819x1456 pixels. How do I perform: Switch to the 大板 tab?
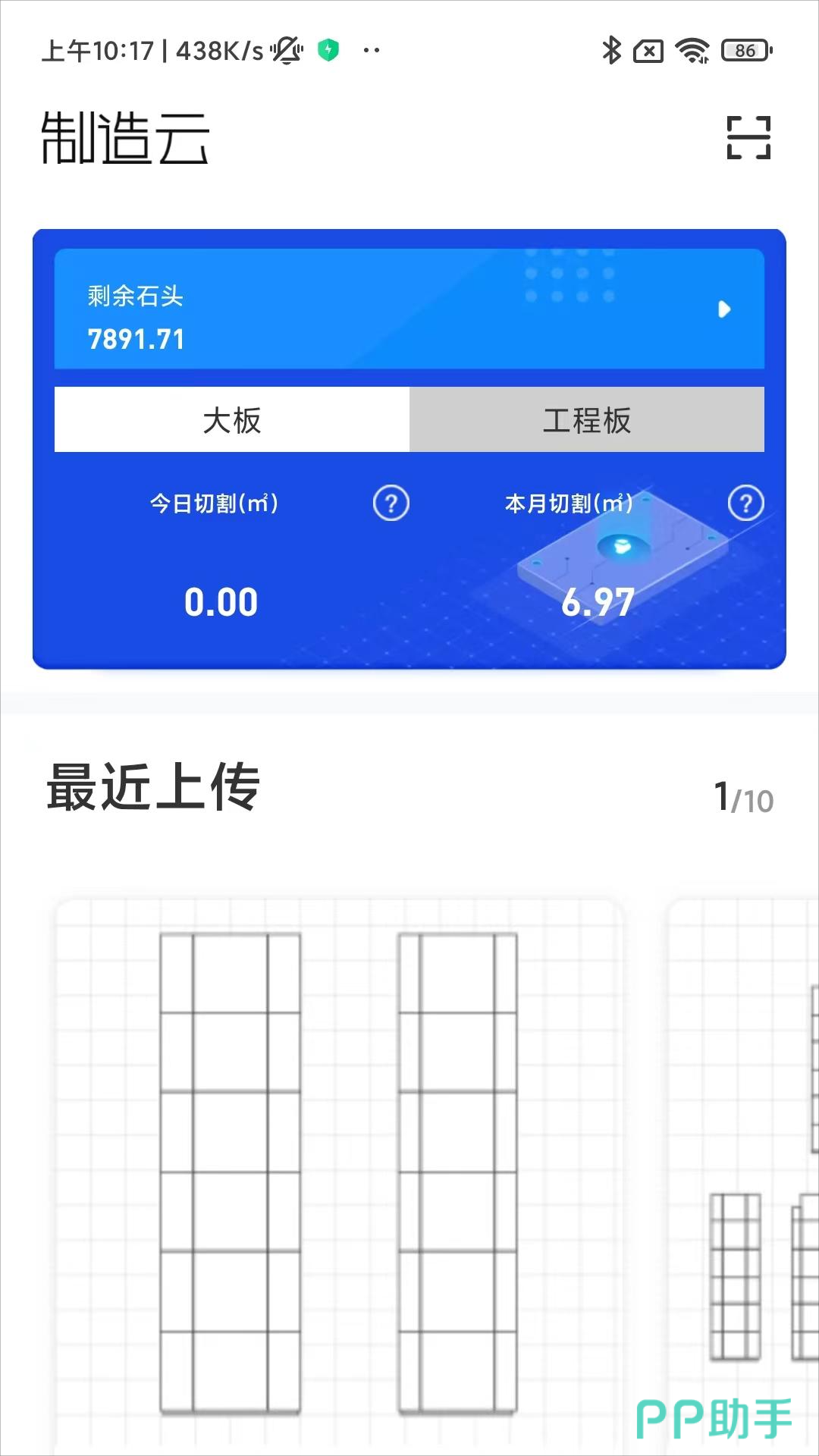[232, 420]
